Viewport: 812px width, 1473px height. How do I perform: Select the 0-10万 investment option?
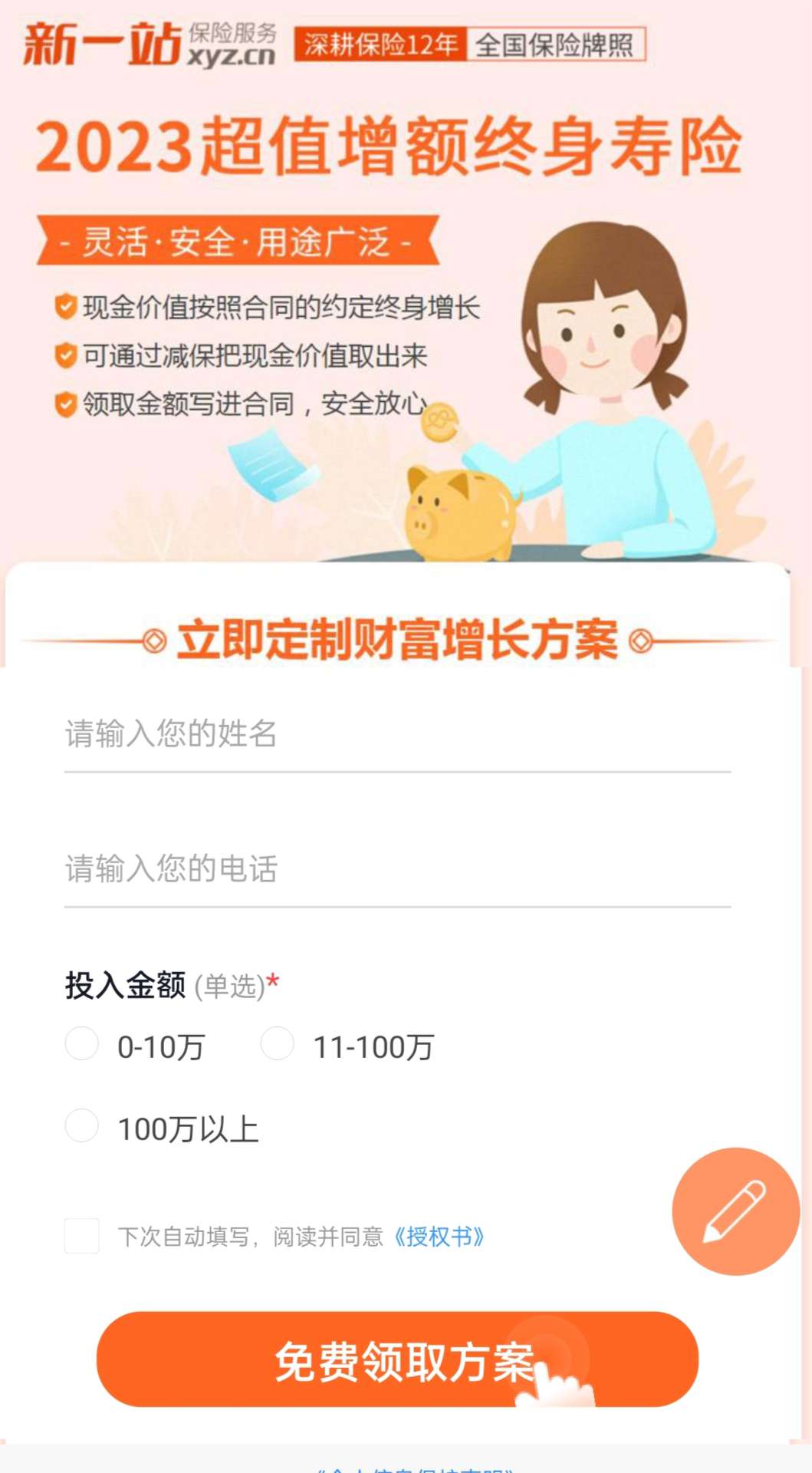point(82,1044)
